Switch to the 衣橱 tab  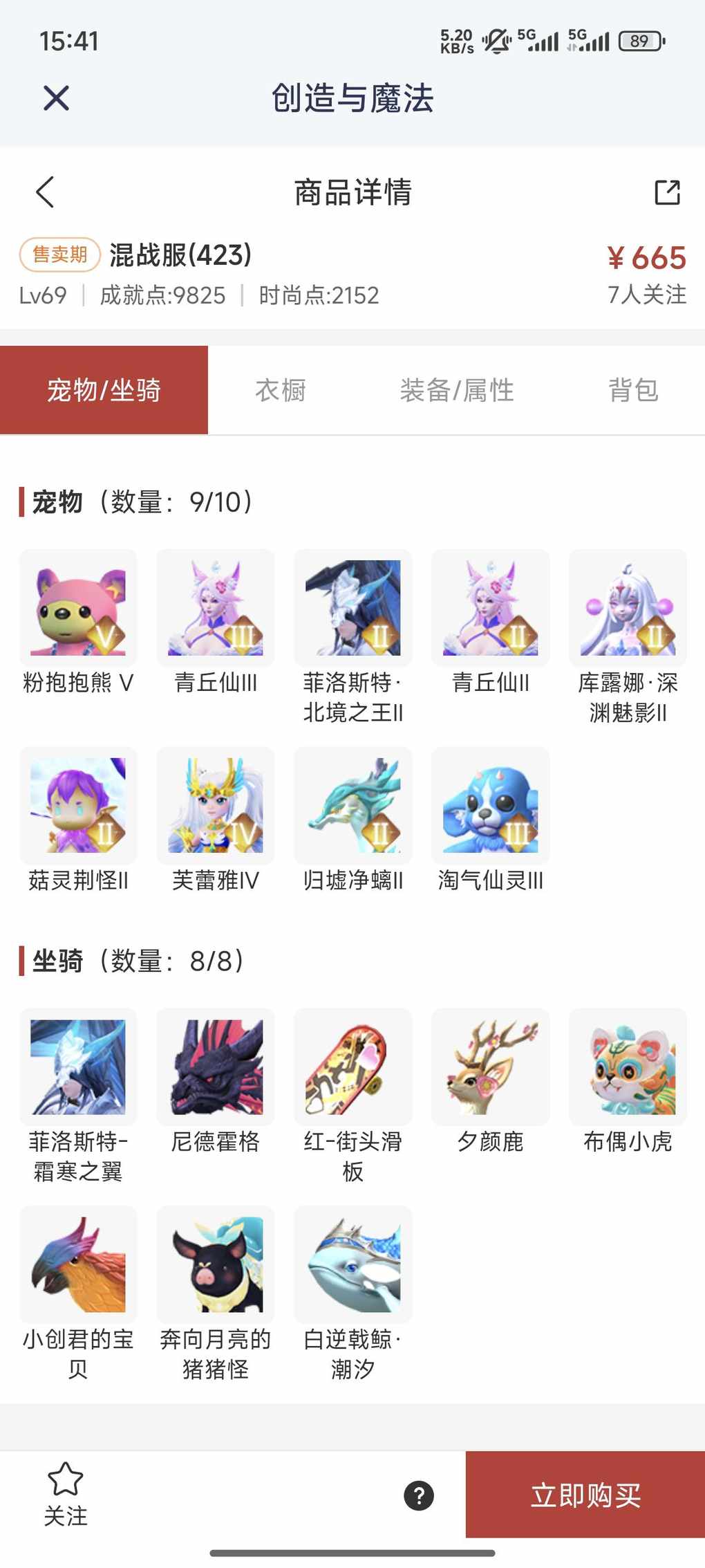click(x=281, y=390)
